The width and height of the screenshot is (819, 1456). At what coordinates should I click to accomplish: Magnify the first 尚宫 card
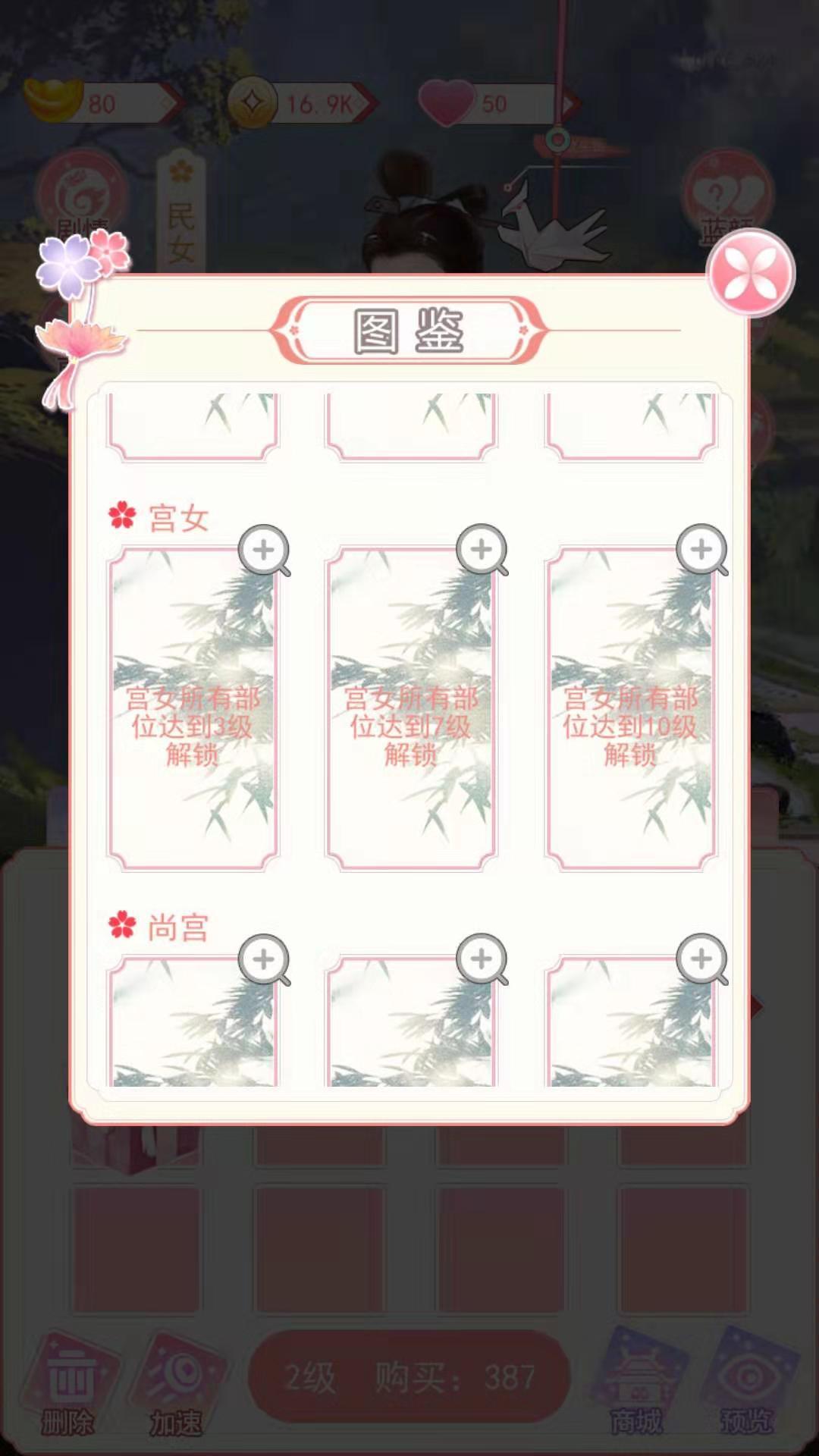[x=263, y=959]
